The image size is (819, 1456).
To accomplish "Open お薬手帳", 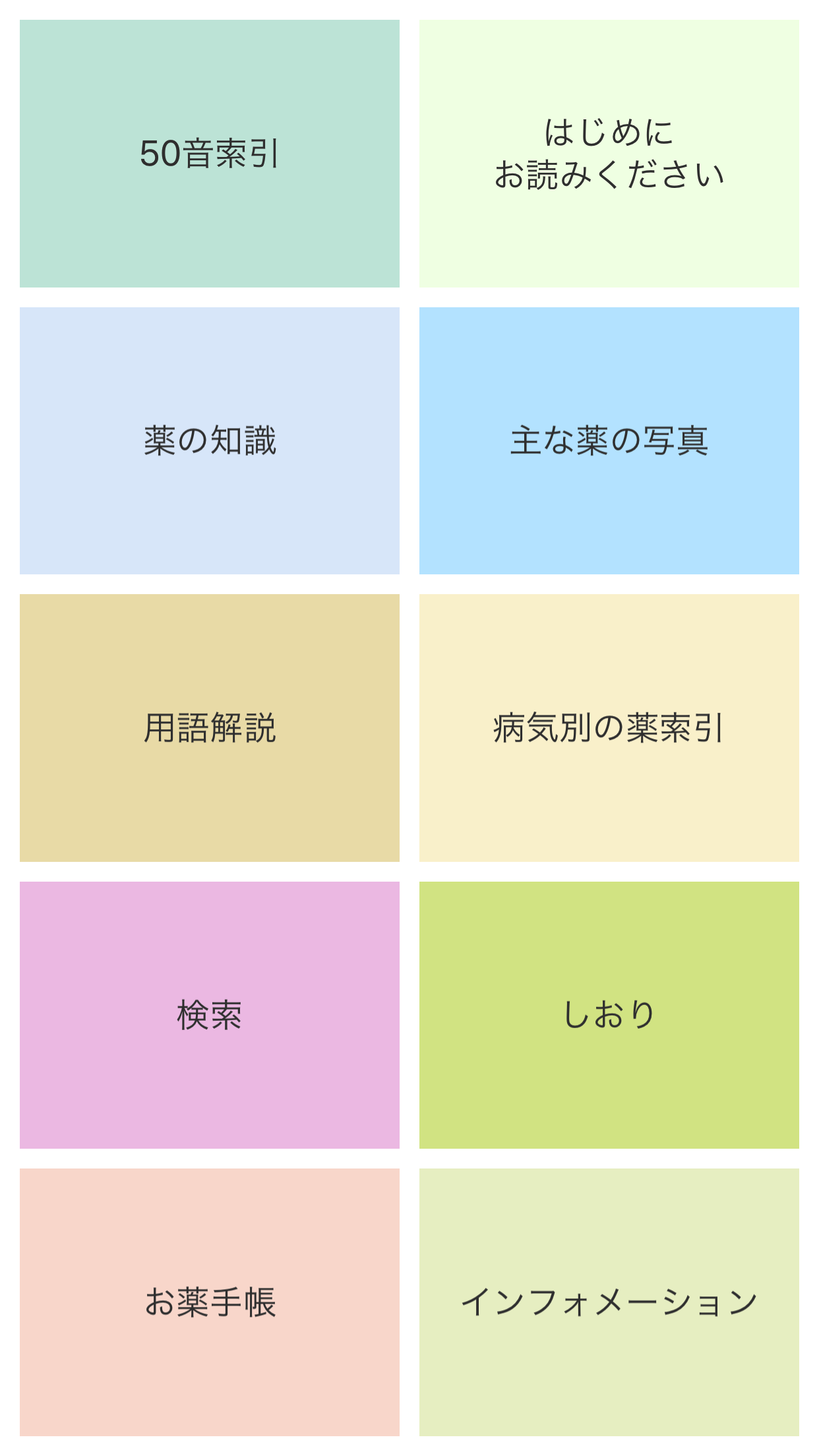I will click(210, 1302).
